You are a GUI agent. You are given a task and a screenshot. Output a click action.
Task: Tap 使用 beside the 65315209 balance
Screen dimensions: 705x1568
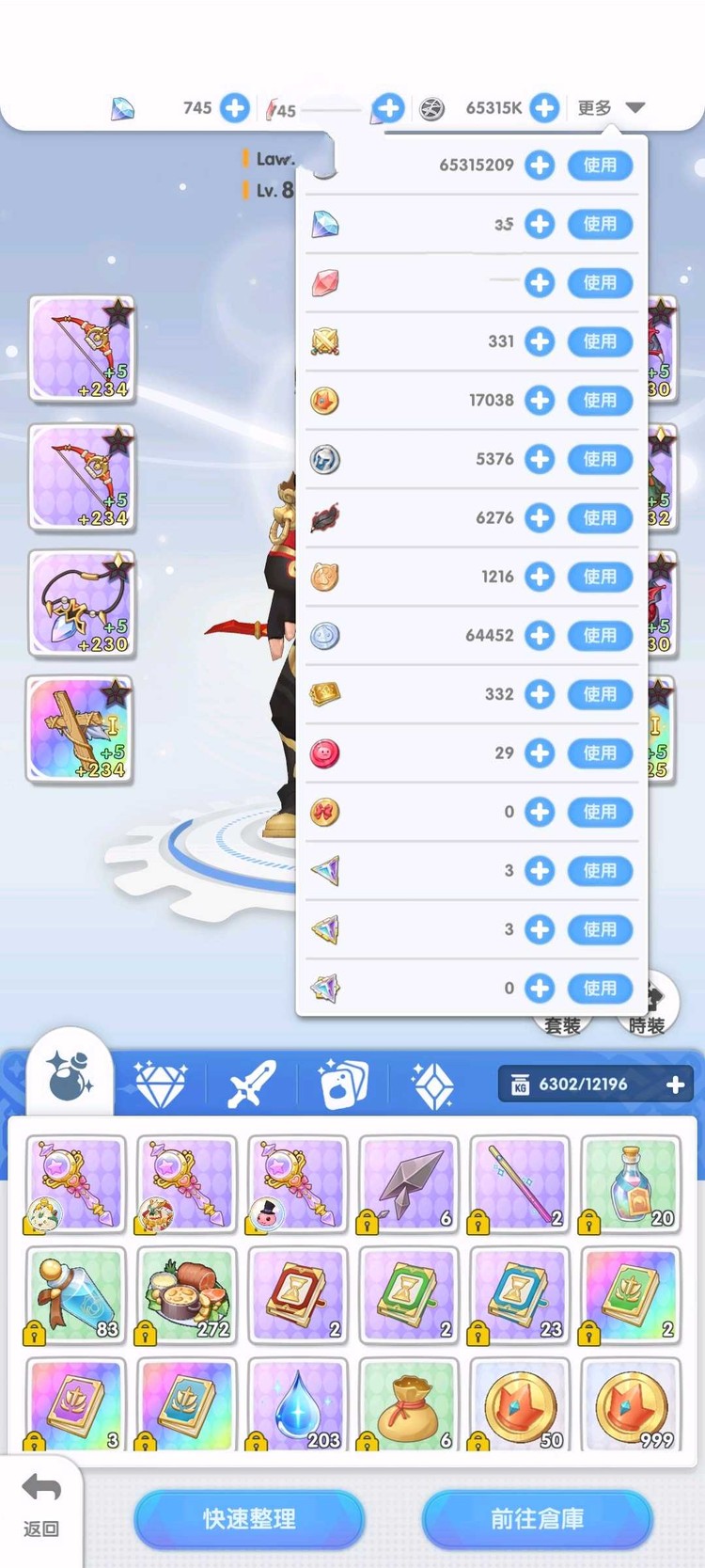pyautogui.click(x=600, y=166)
